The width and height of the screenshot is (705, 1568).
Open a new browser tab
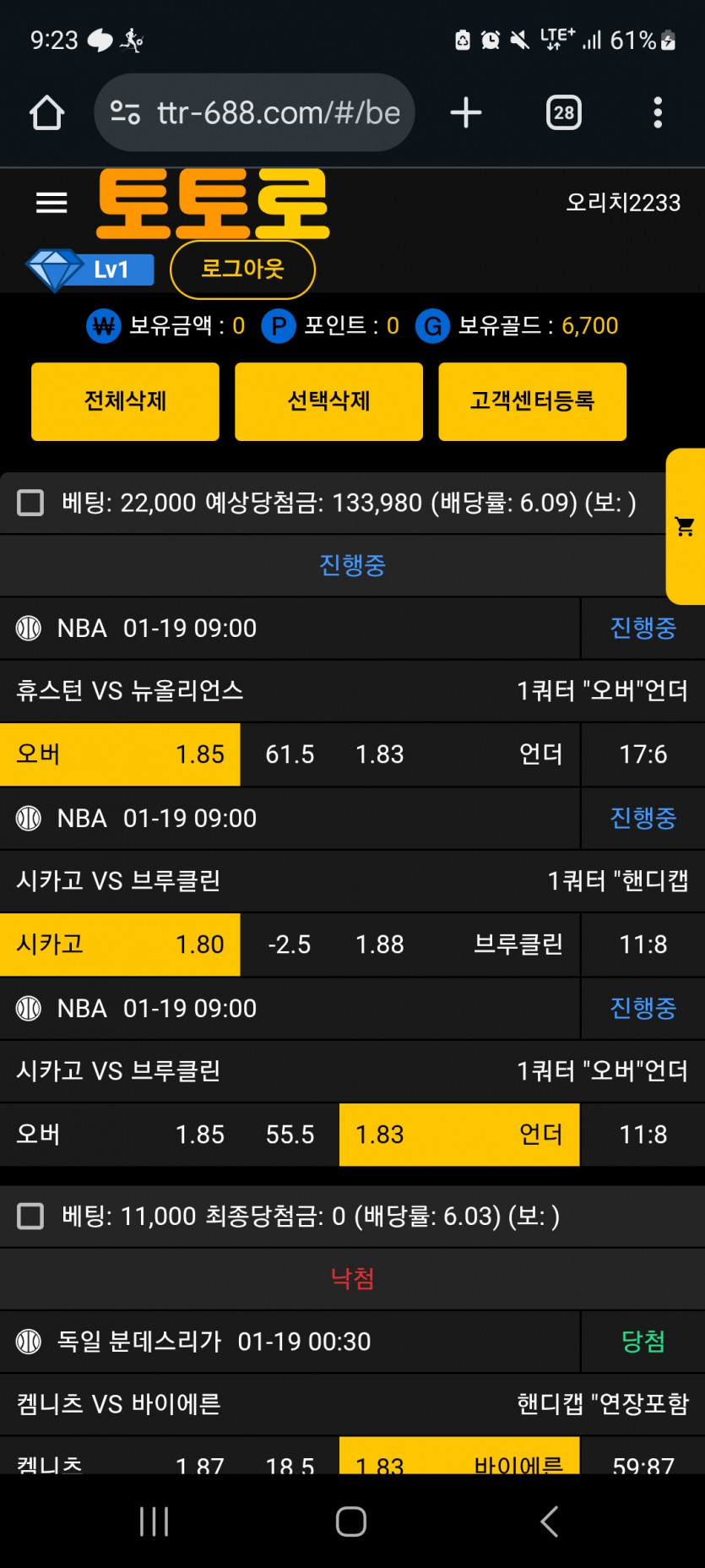pyautogui.click(x=465, y=113)
